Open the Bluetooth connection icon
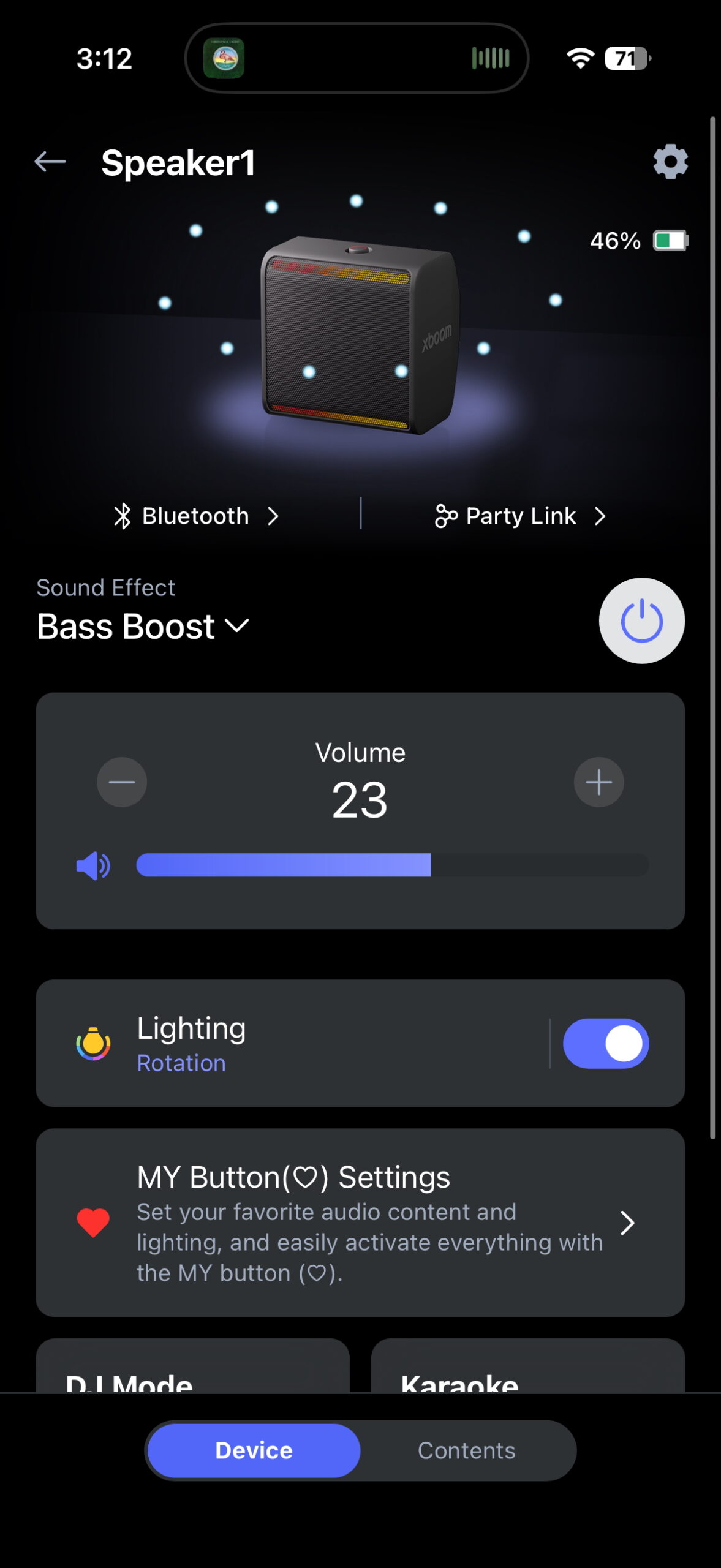 [x=123, y=516]
